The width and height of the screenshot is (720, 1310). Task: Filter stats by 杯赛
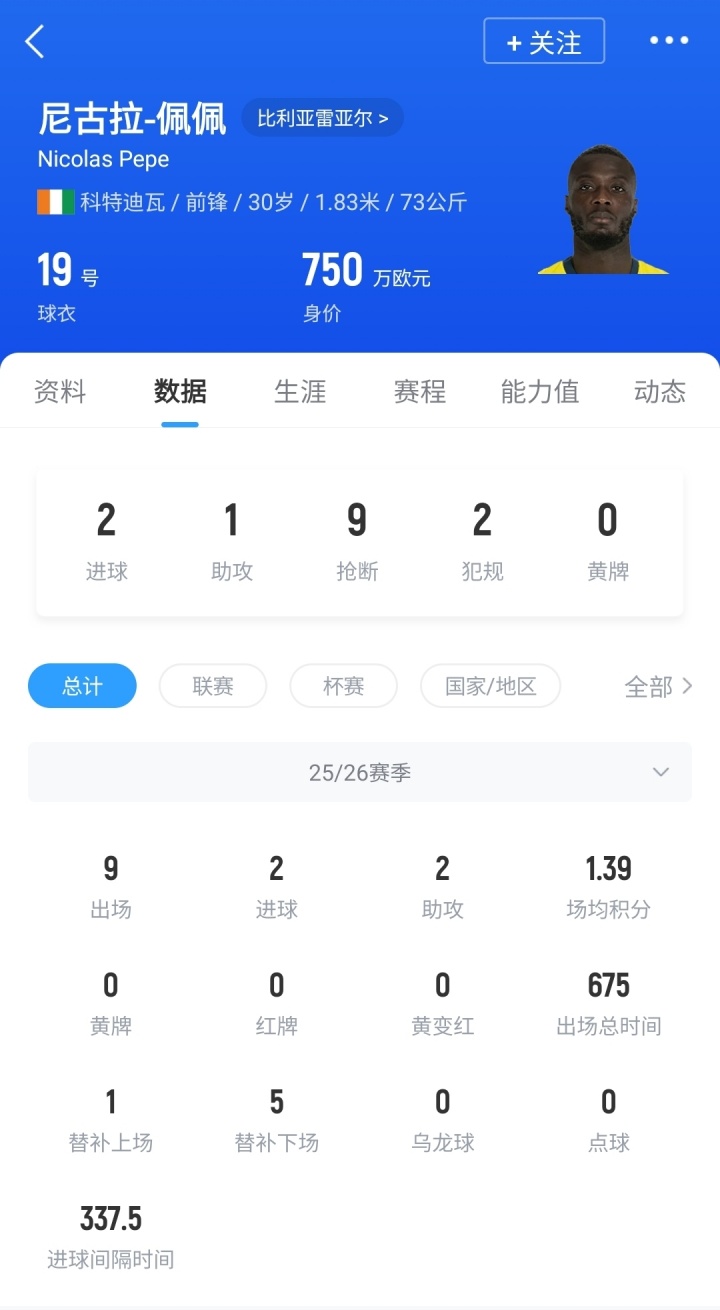343,686
